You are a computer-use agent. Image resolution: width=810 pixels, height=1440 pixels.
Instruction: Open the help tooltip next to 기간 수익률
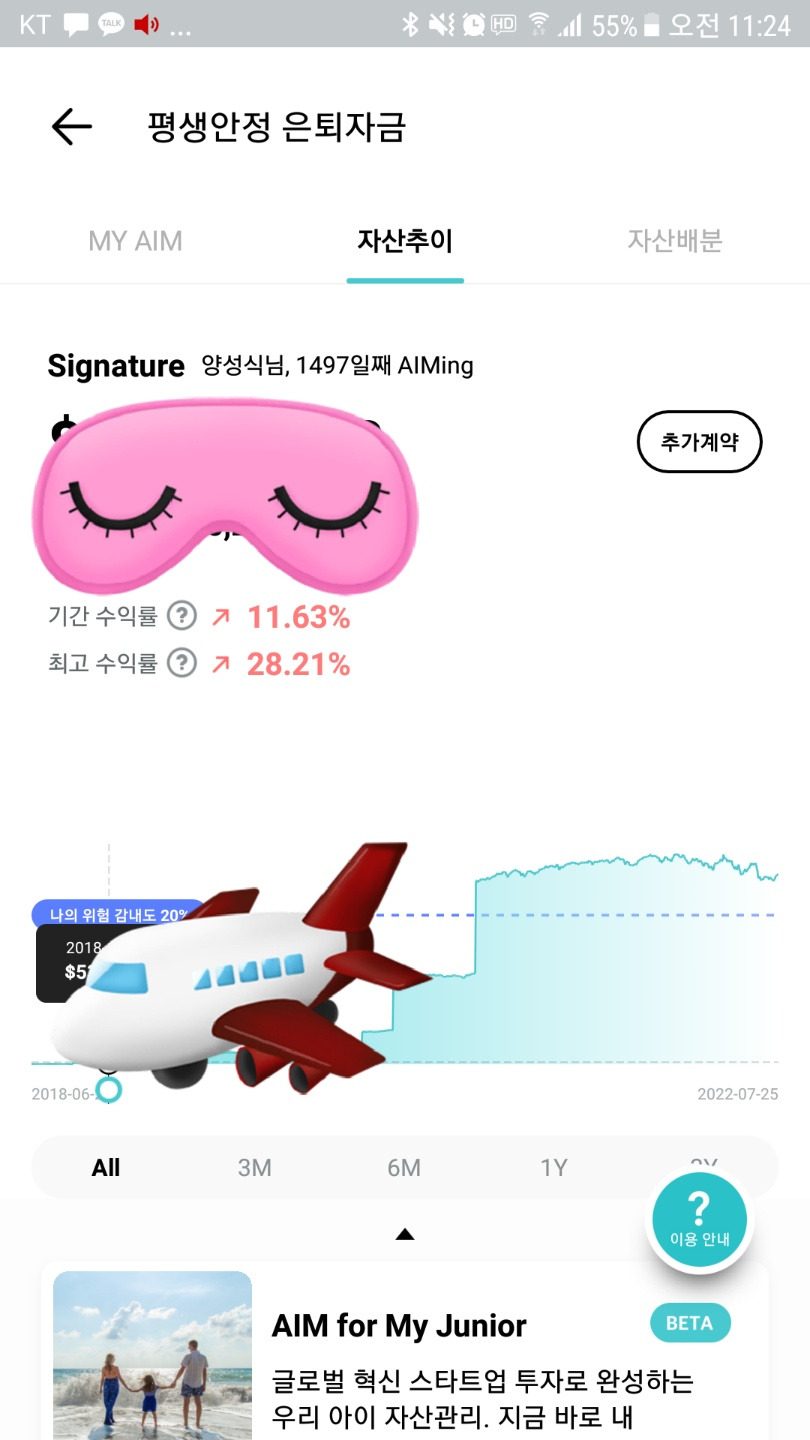click(x=180, y=617)
